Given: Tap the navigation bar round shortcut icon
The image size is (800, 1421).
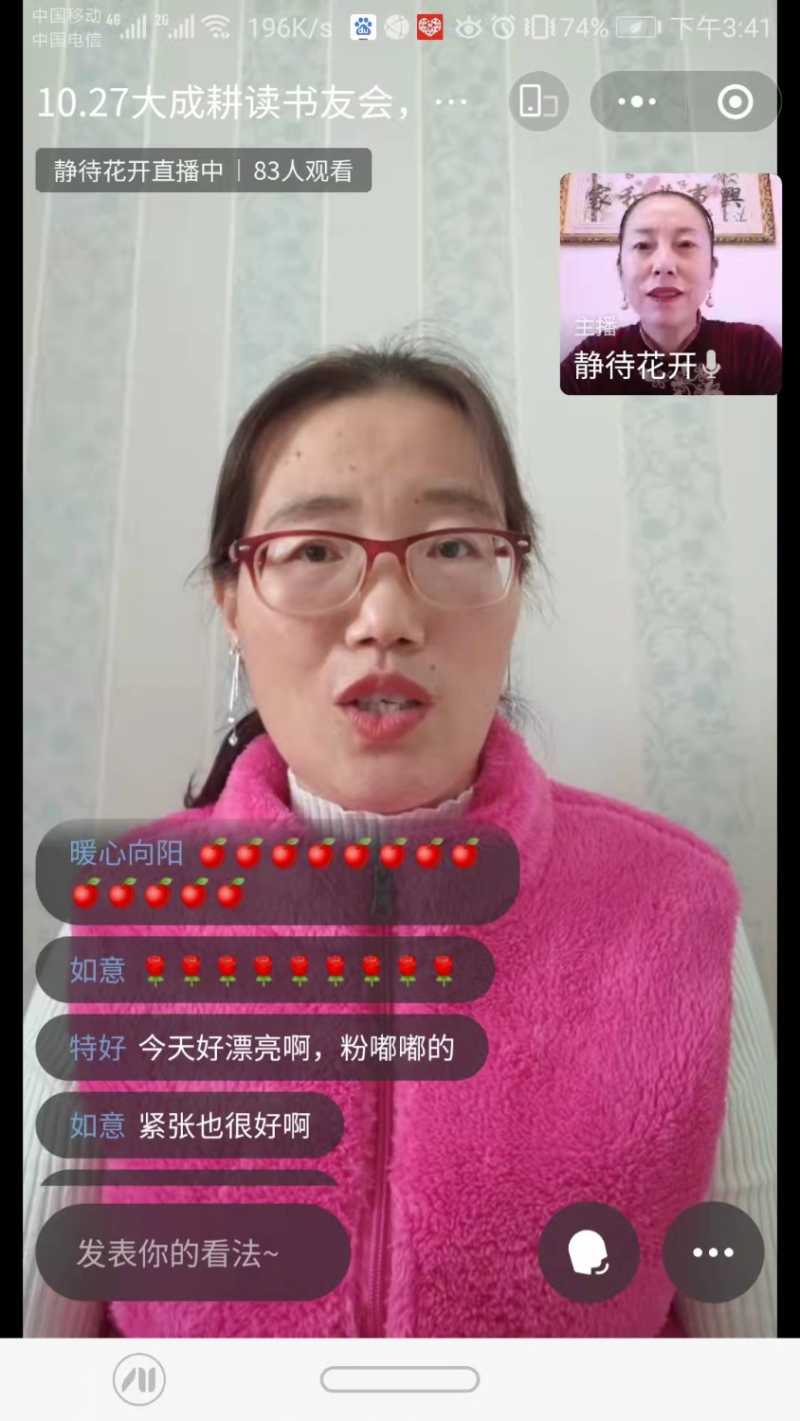Looking at the screenshot, I should [x=139, y=1380].
